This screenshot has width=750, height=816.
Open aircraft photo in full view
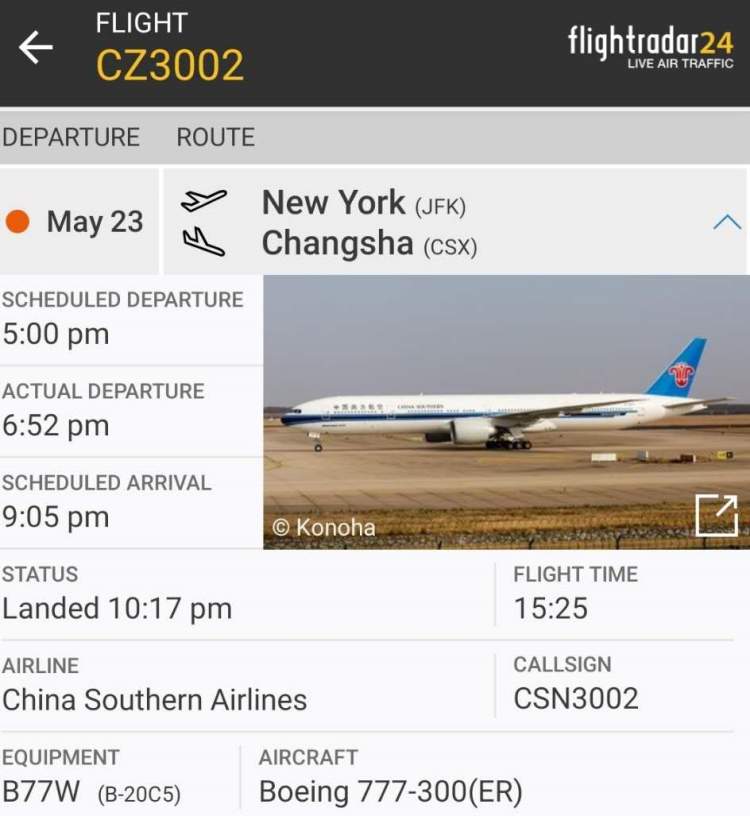pyautogui.click(x=716, y=516)
